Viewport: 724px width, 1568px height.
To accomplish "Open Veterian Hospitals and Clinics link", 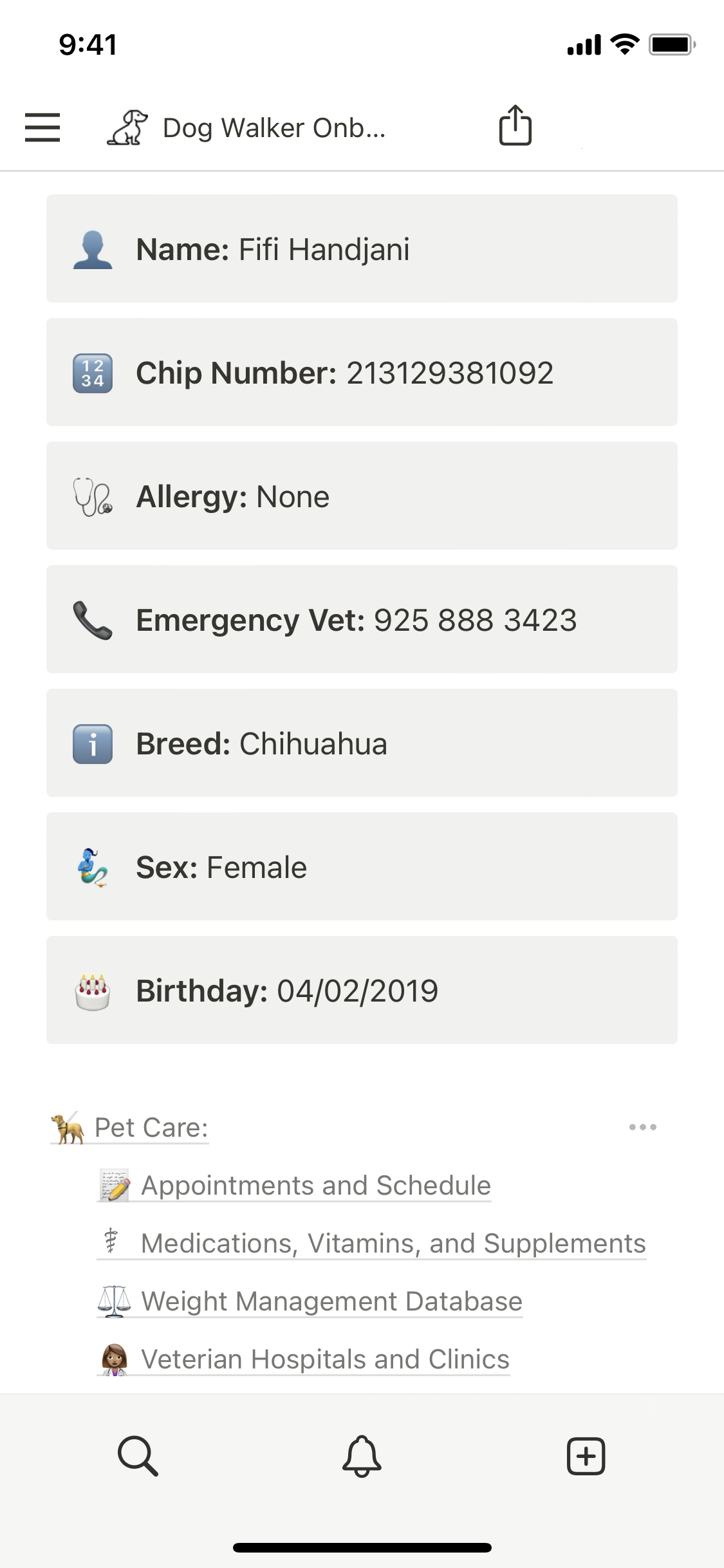I will click(x=324, y=1359).
